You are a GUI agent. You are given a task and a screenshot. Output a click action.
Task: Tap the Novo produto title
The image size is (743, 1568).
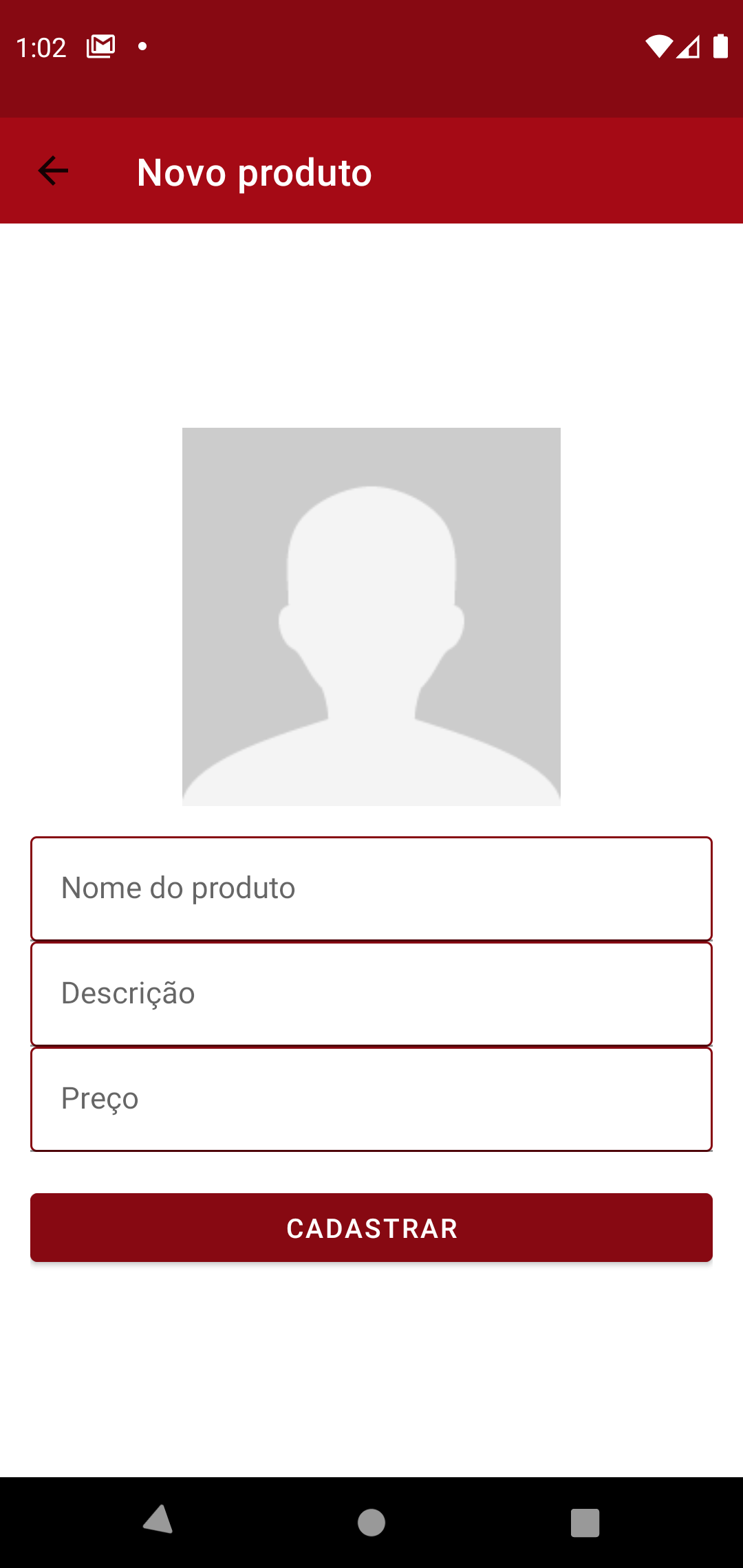pyautogui.click(x=253, y=172)
